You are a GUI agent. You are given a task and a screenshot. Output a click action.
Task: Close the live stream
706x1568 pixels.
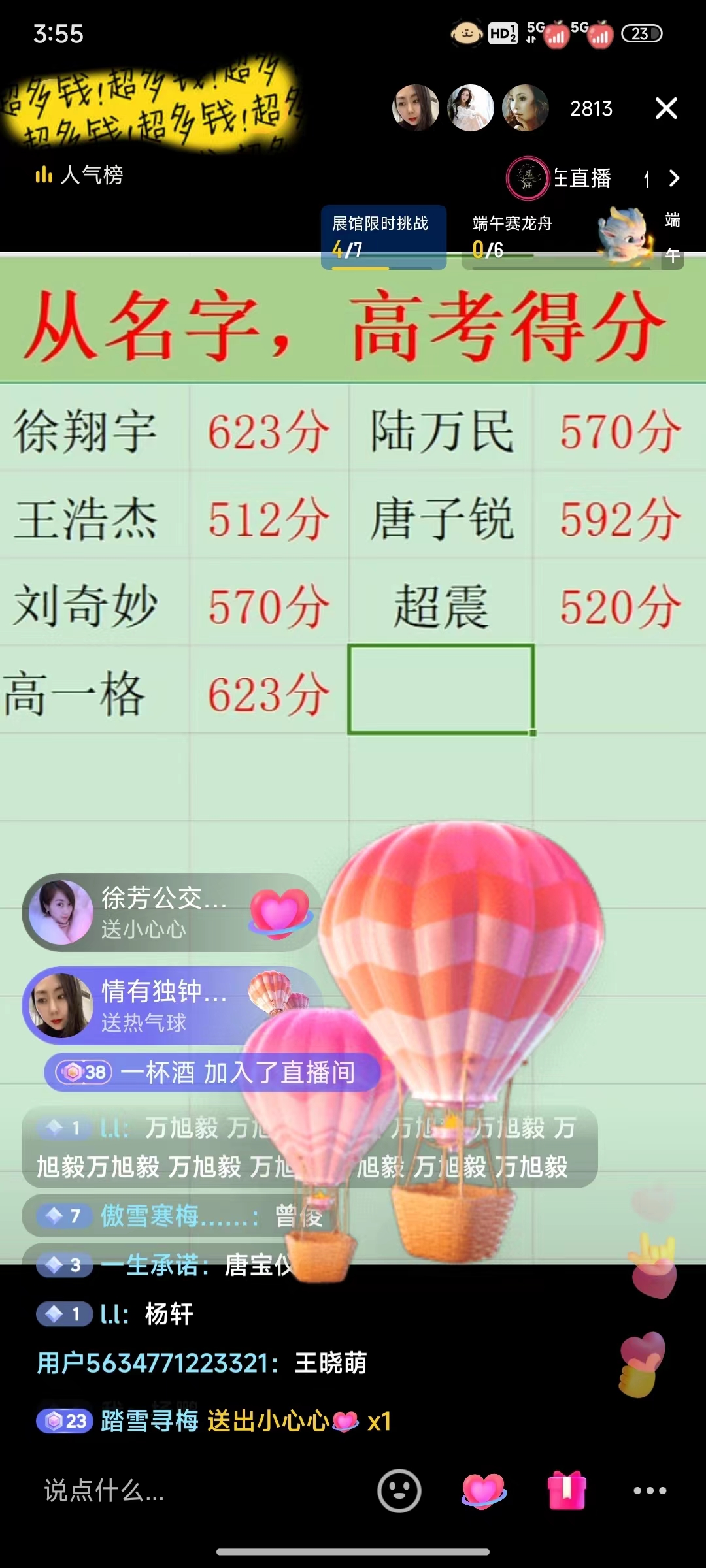point(665,108)
